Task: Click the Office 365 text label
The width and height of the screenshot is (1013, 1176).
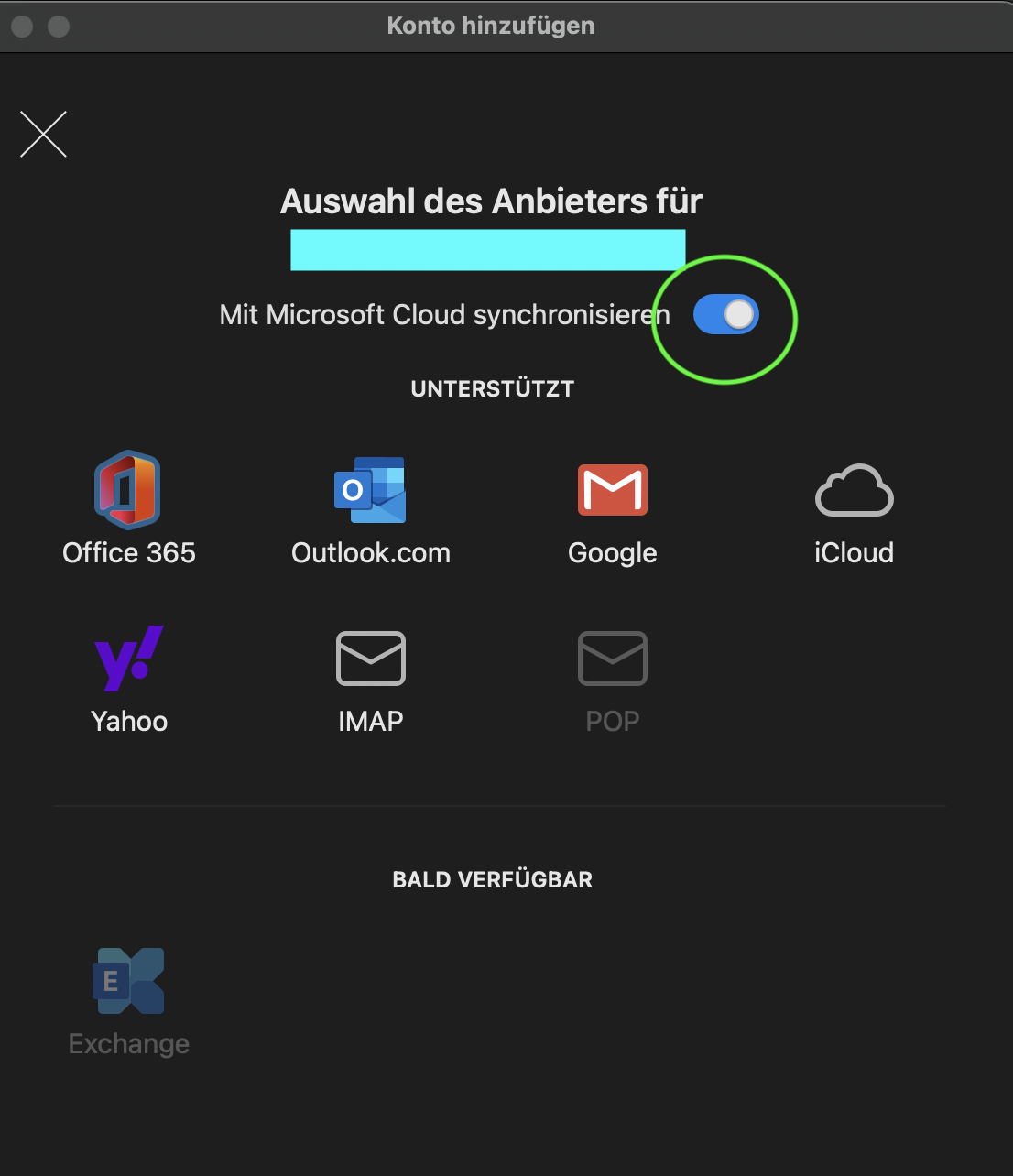Action: (x=128, y=552)
